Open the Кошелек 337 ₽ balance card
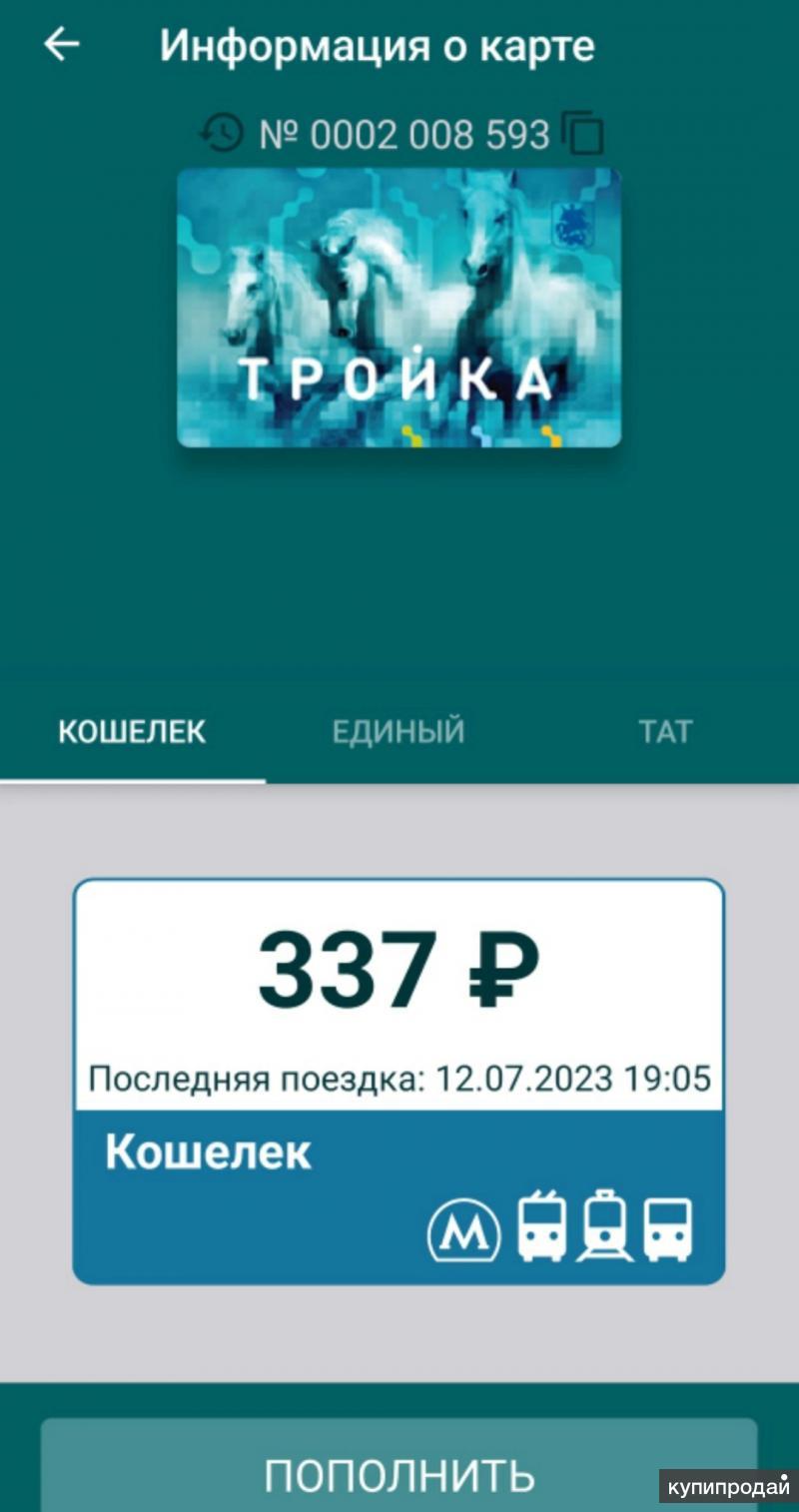 [399, 1081]
